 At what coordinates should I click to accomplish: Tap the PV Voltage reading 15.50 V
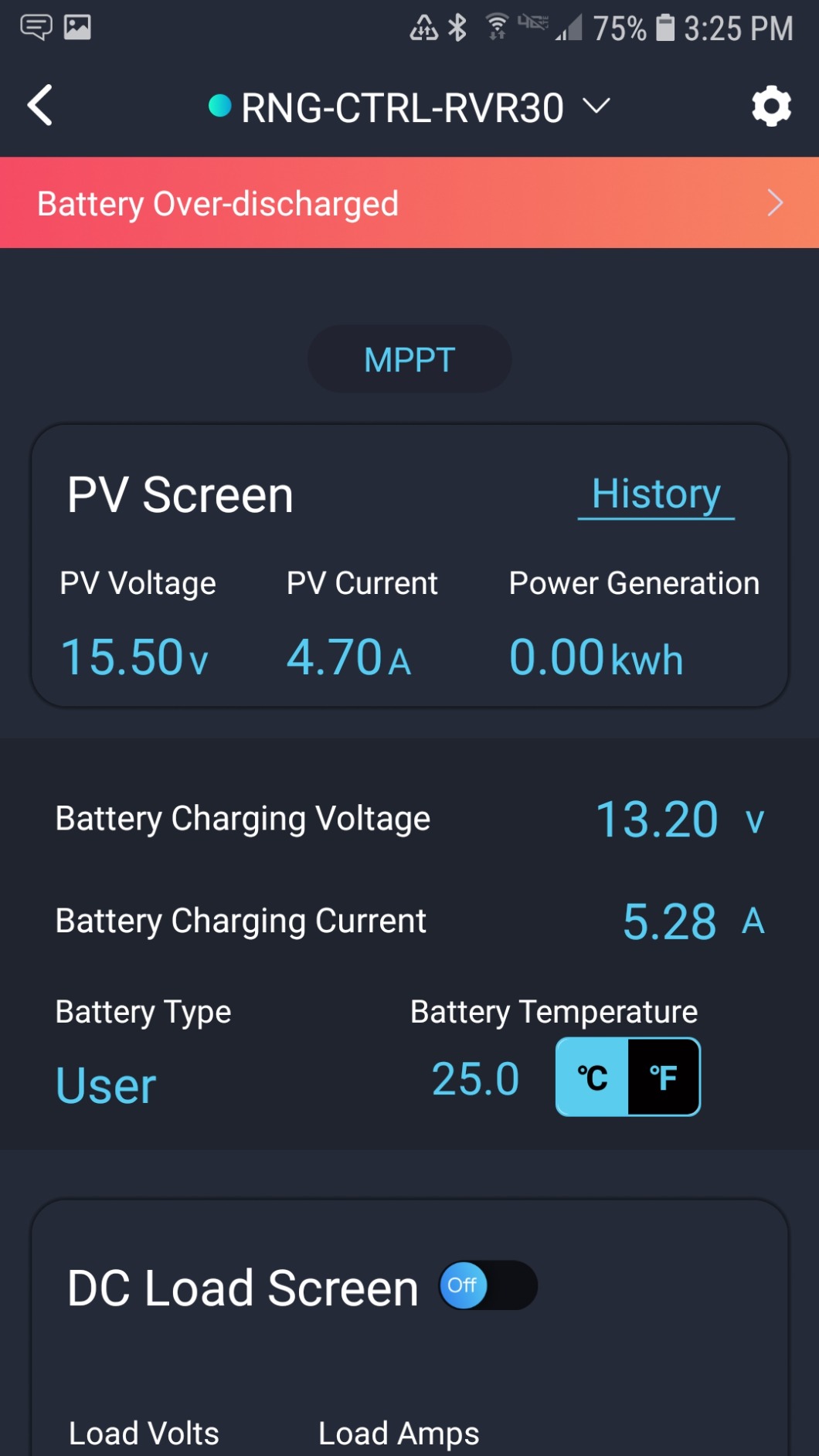131,657
